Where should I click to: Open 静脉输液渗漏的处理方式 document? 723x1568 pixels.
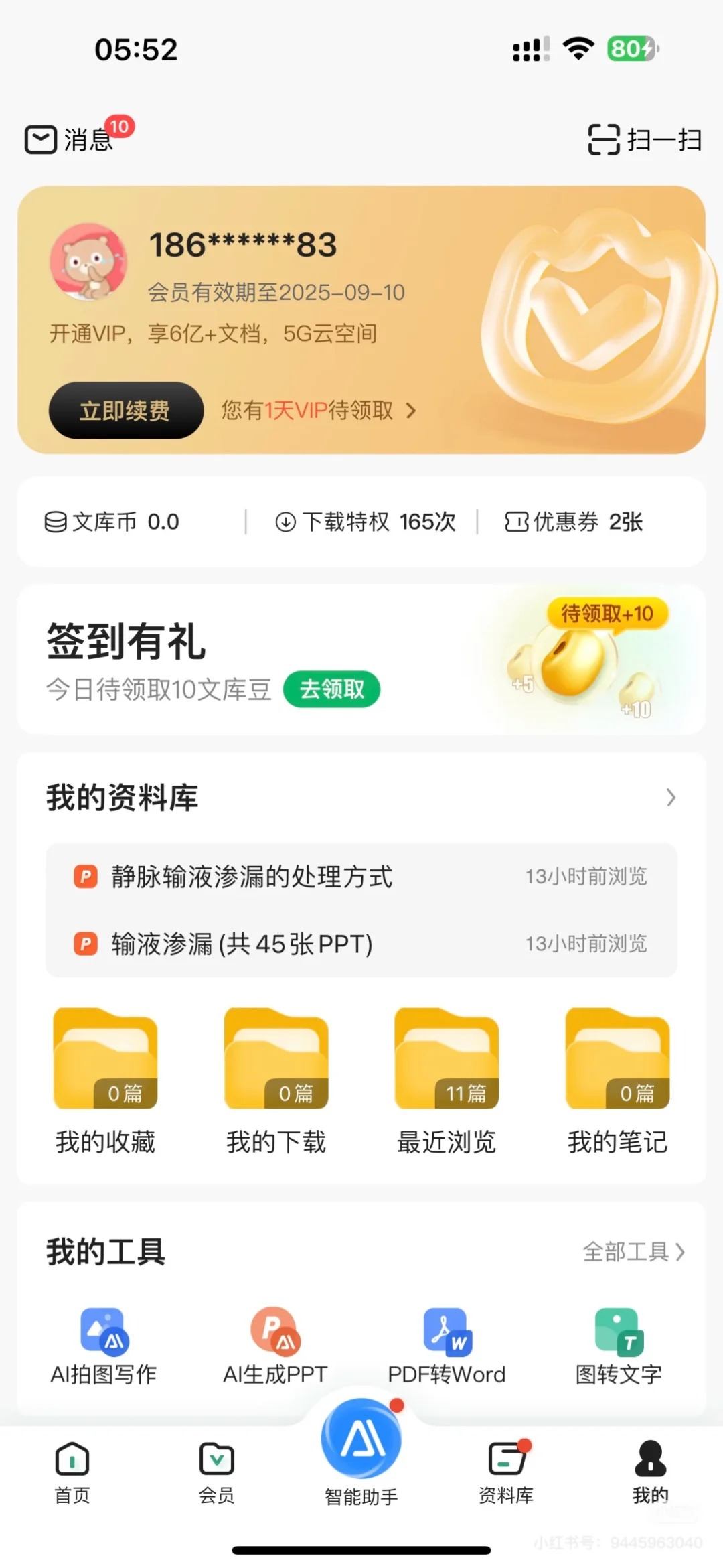pyautogui.click(x=252, y=876)
